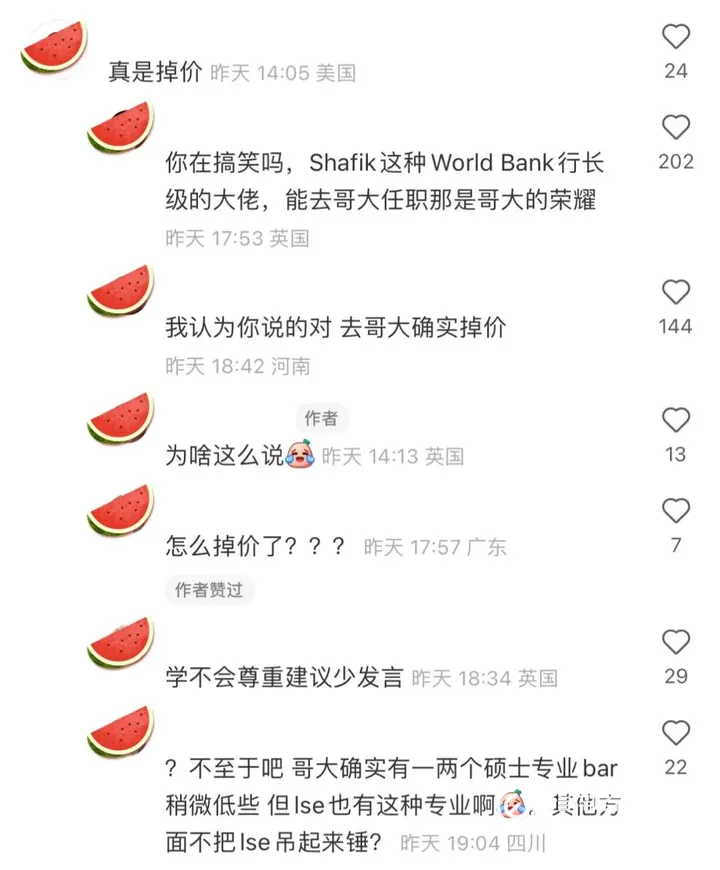Like the comment mentioning Shafik and World Bank
The width and height of the screenshot is (720, 870).
tap(676, 127)
